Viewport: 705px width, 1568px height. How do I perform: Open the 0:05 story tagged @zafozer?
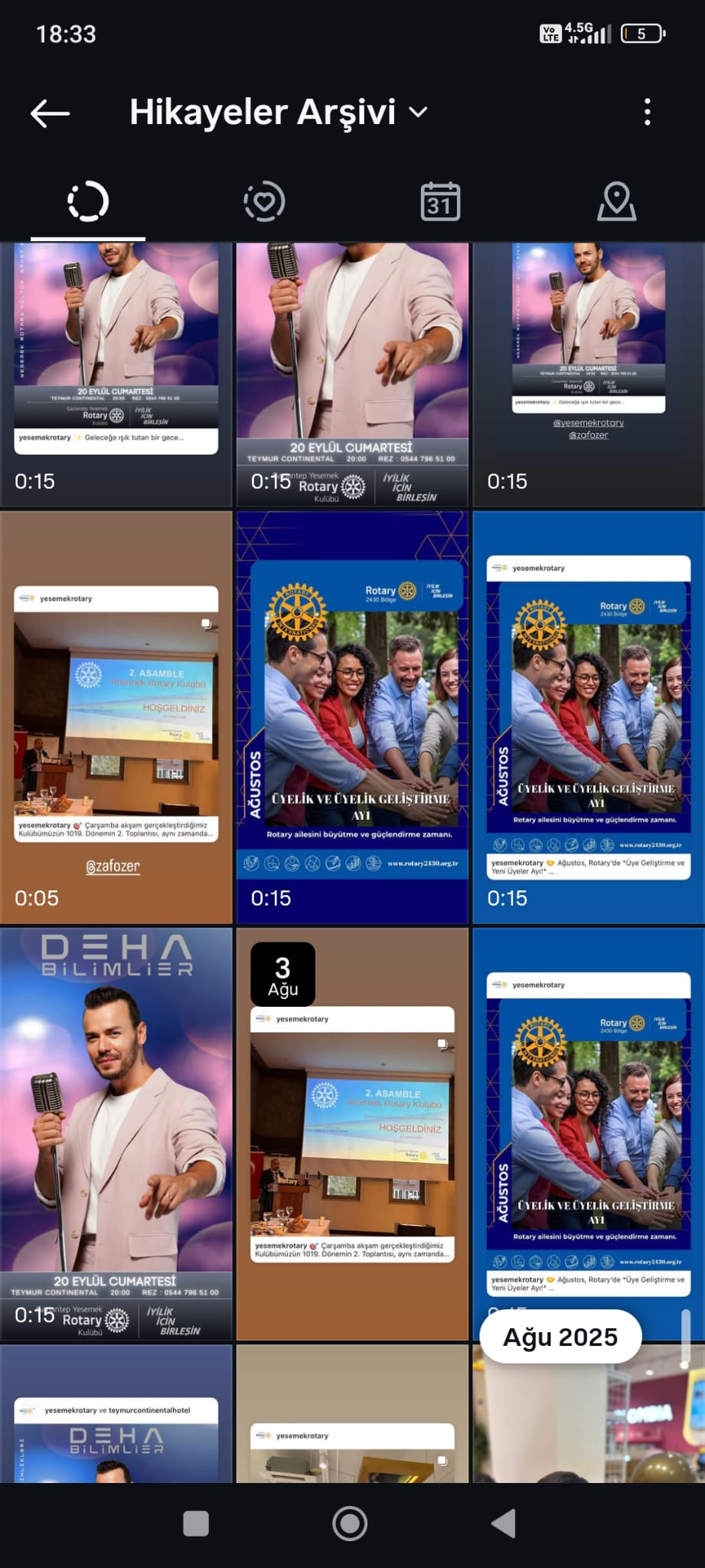pyautogui.click(x=116, y=717)
